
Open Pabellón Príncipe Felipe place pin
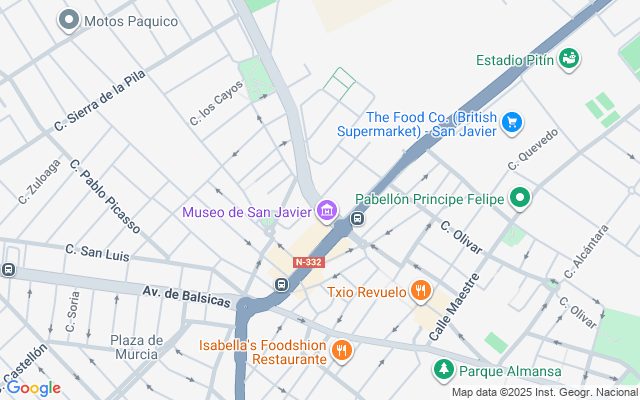519,198
